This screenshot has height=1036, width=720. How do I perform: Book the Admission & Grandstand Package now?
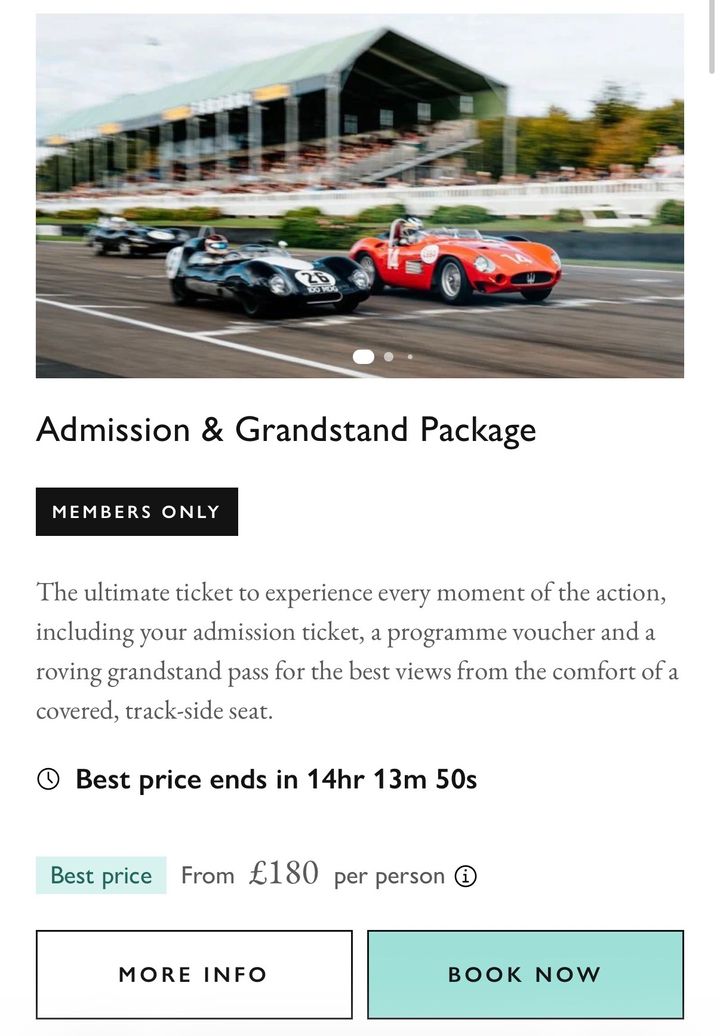(525, 974)
